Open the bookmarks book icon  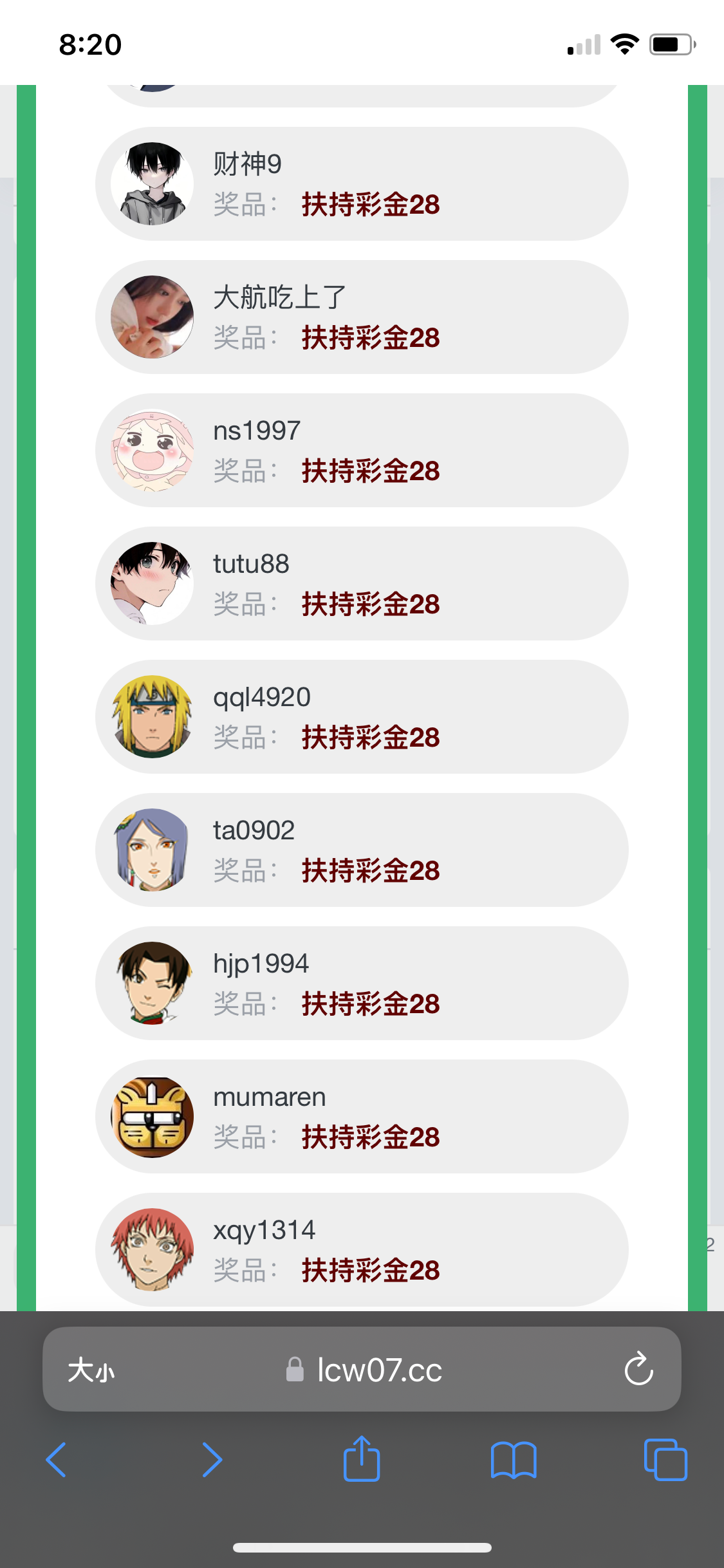(x=513, y=1459)
